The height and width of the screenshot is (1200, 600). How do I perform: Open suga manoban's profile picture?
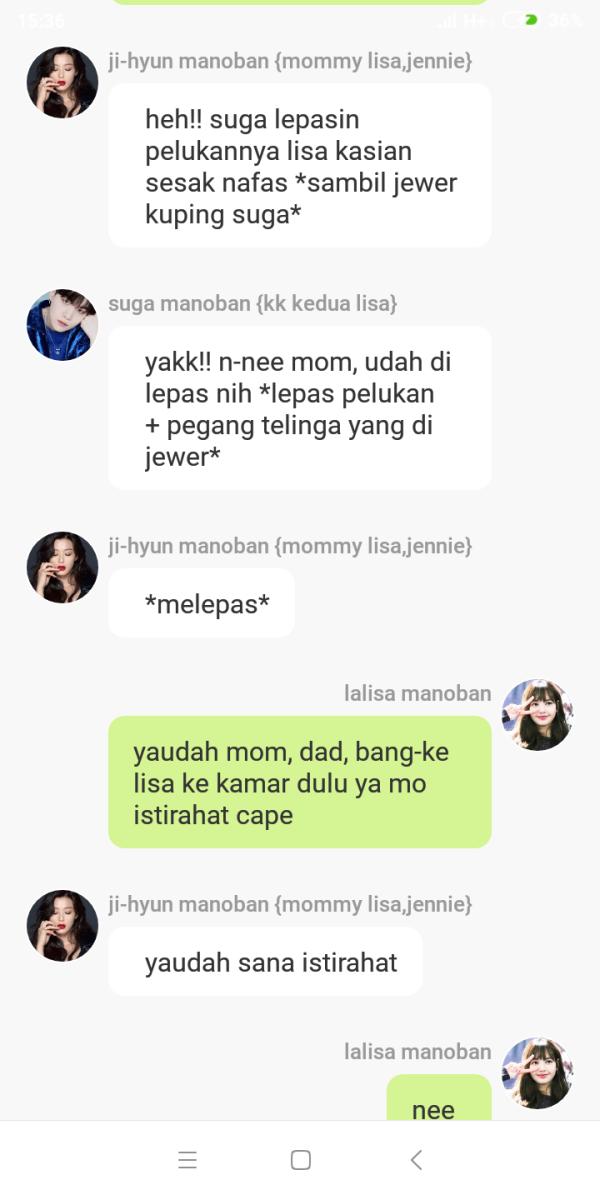[x=62, y=325]
